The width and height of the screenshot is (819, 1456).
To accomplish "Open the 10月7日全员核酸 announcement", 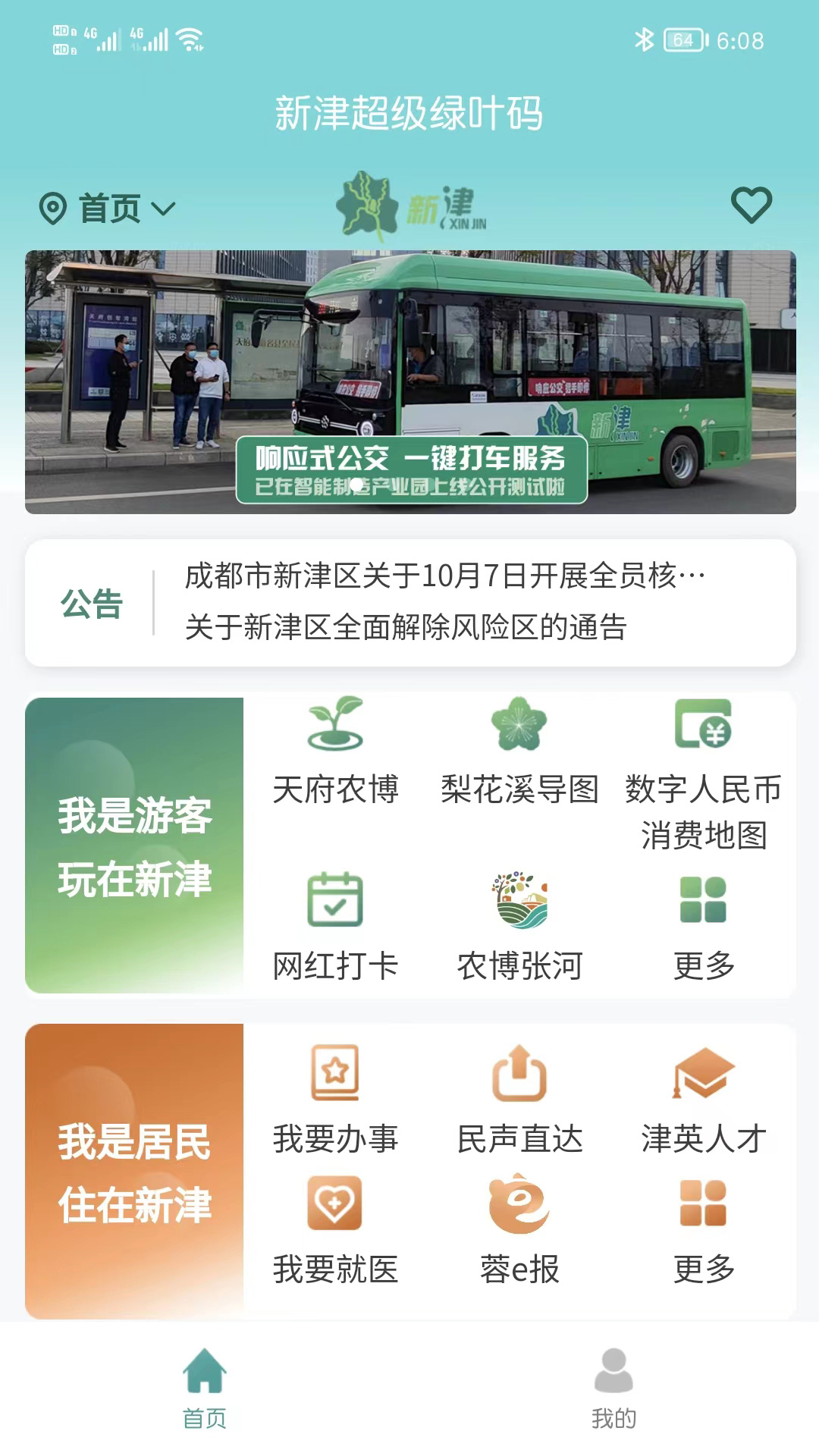I will pos(445,576).
